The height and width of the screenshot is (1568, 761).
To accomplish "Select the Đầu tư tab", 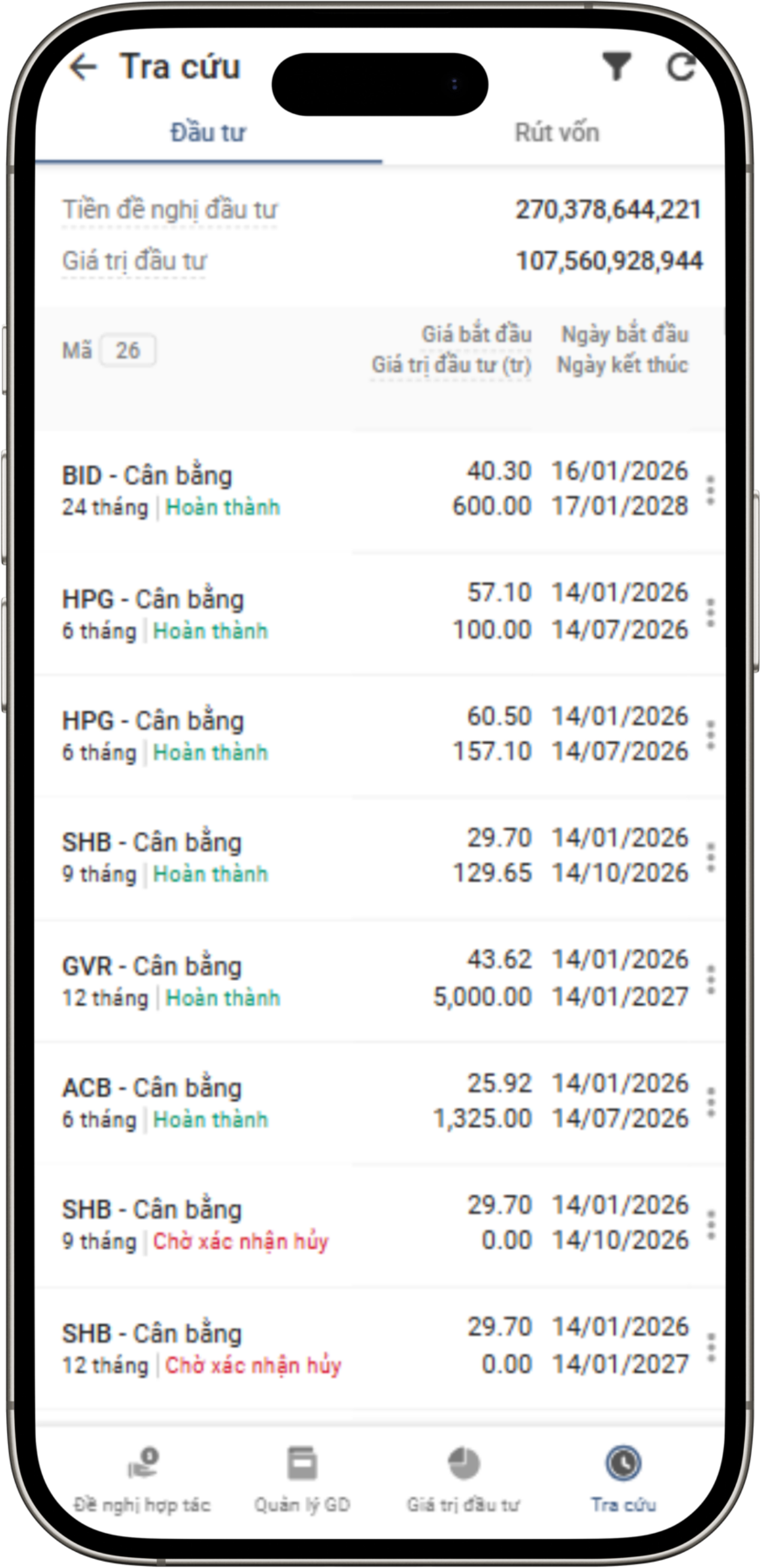I will tap(208, 133).
